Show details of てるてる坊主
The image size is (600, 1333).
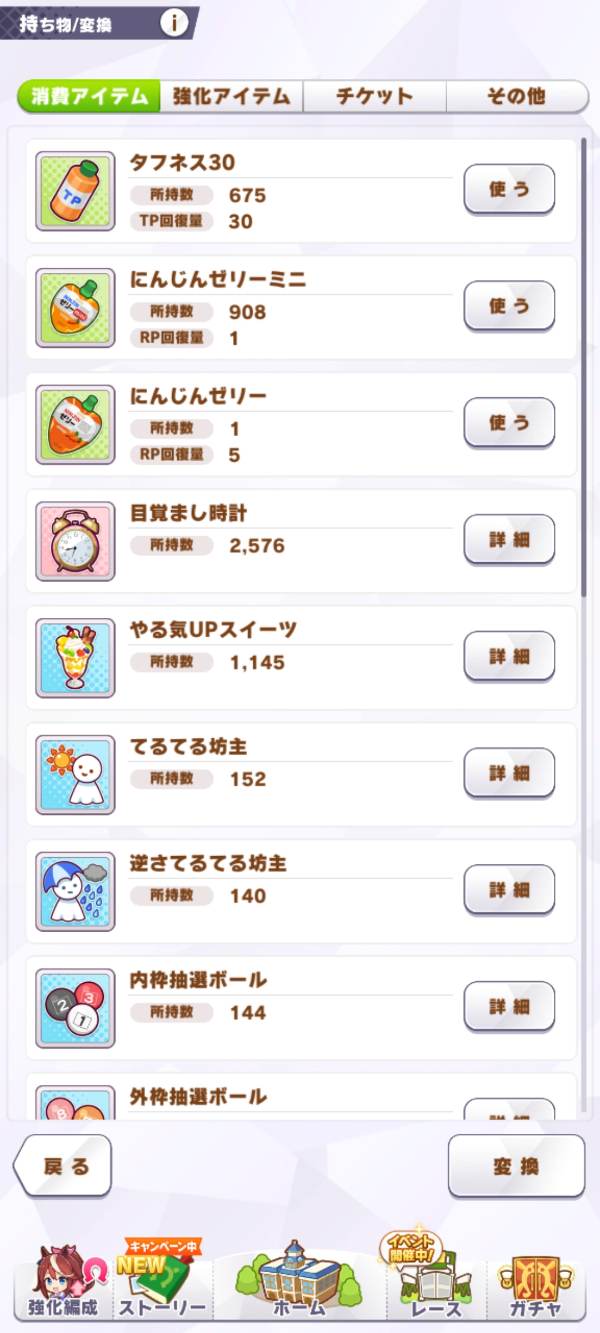509,773
